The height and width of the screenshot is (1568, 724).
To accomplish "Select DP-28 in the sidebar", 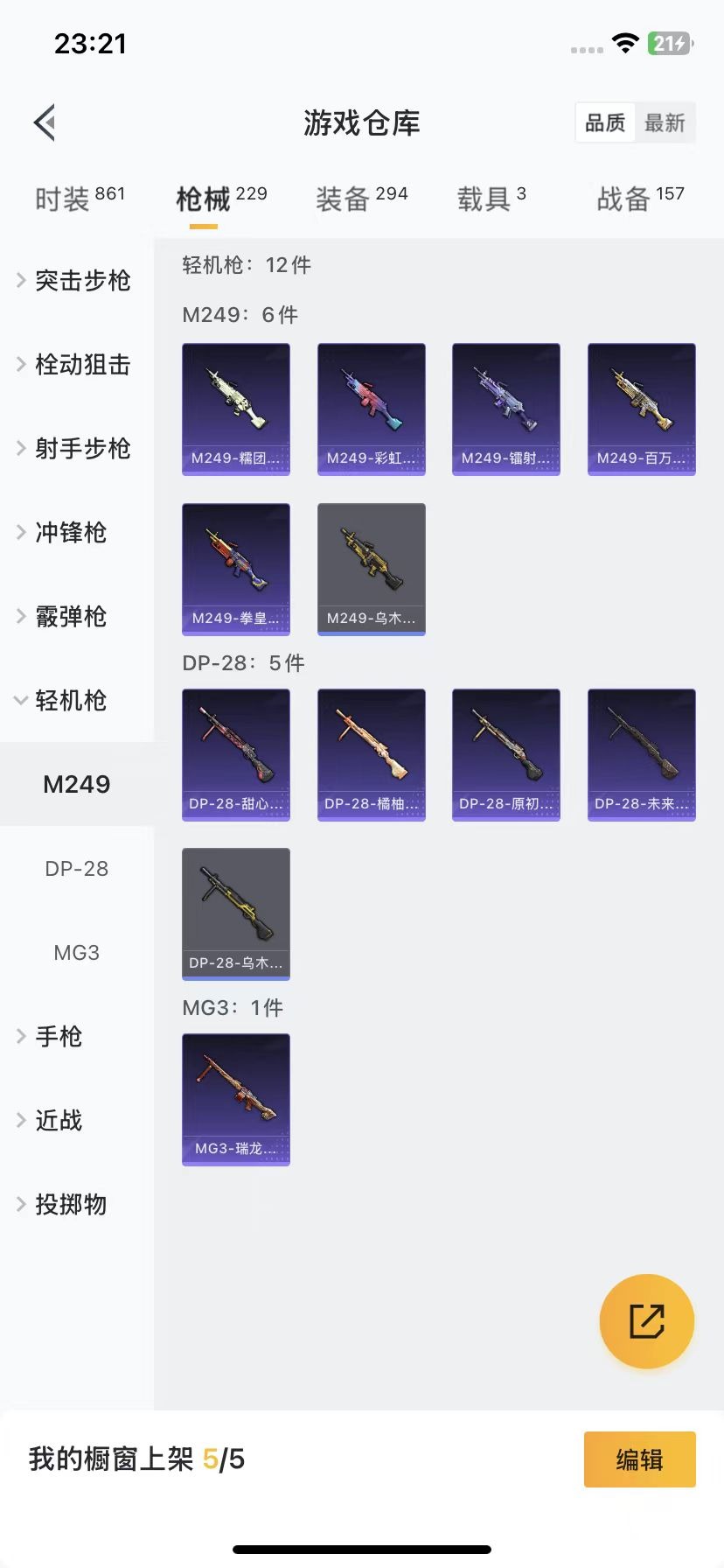I will (x=77, y=868).
